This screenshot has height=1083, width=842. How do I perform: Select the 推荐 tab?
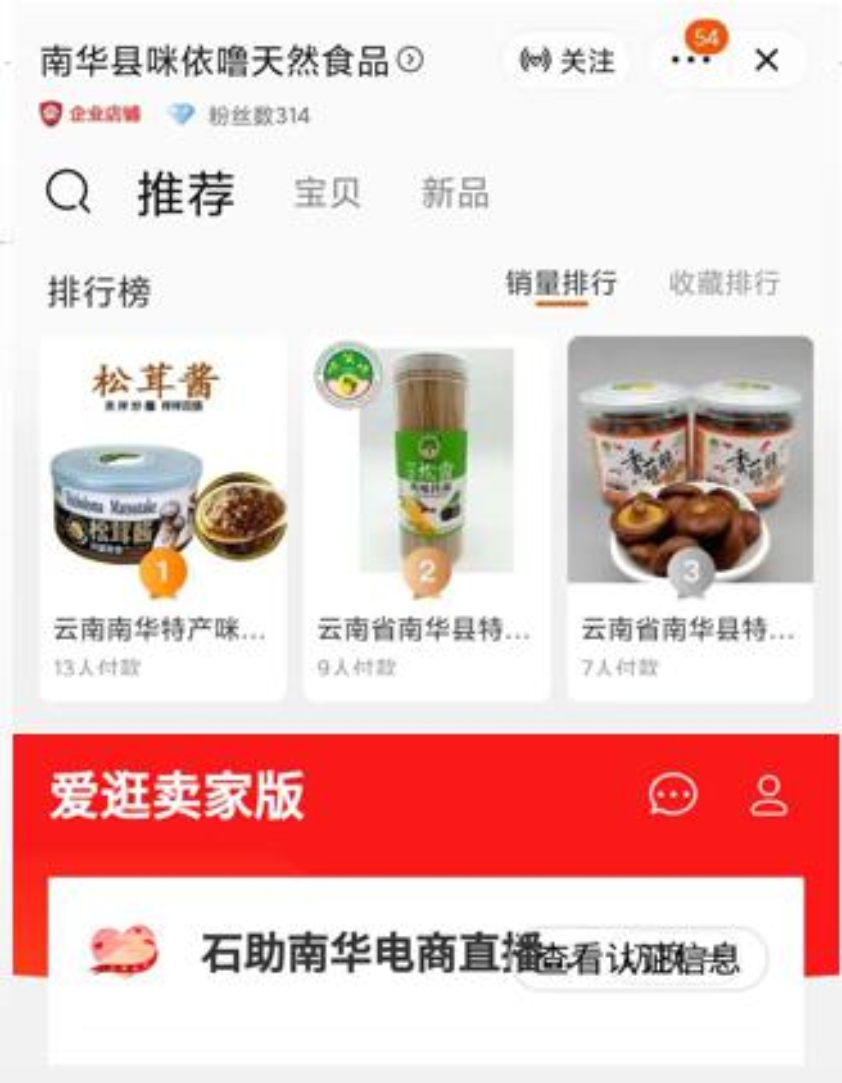tap(186, 193)
